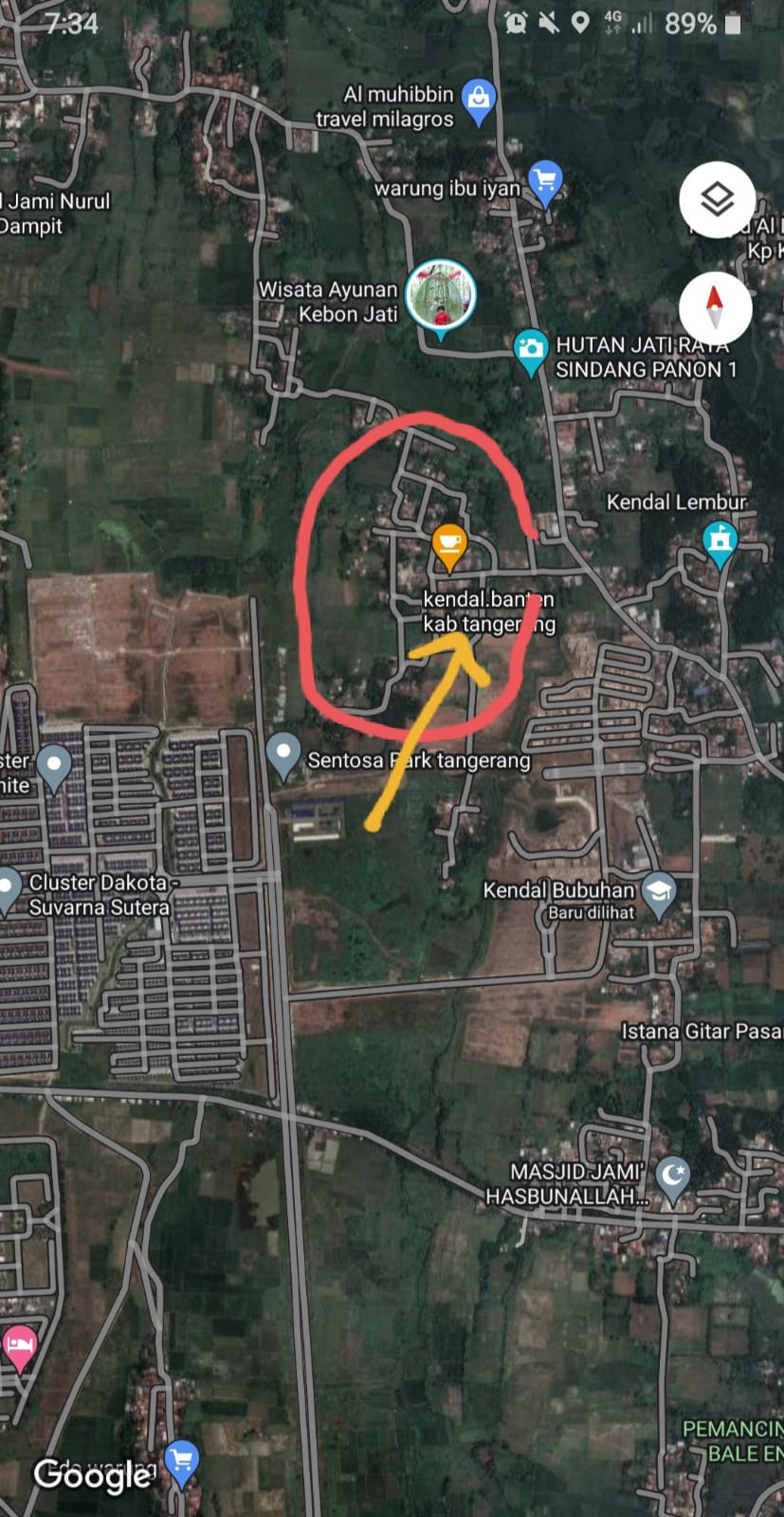
Task: Tap the Sentosa Park tangerang location pin
Action: coord(283,754)
